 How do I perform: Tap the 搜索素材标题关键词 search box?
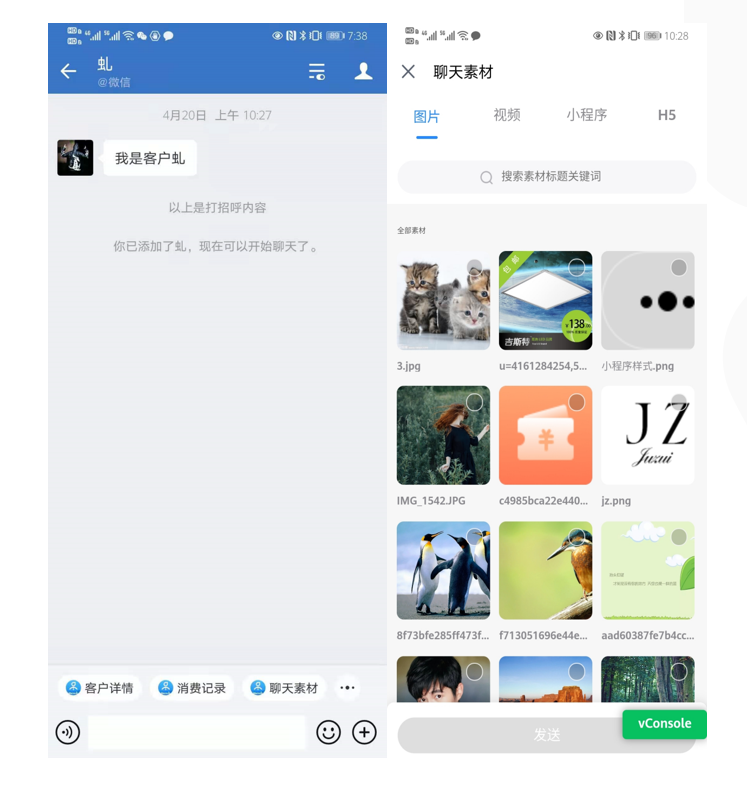coord(547,177)
